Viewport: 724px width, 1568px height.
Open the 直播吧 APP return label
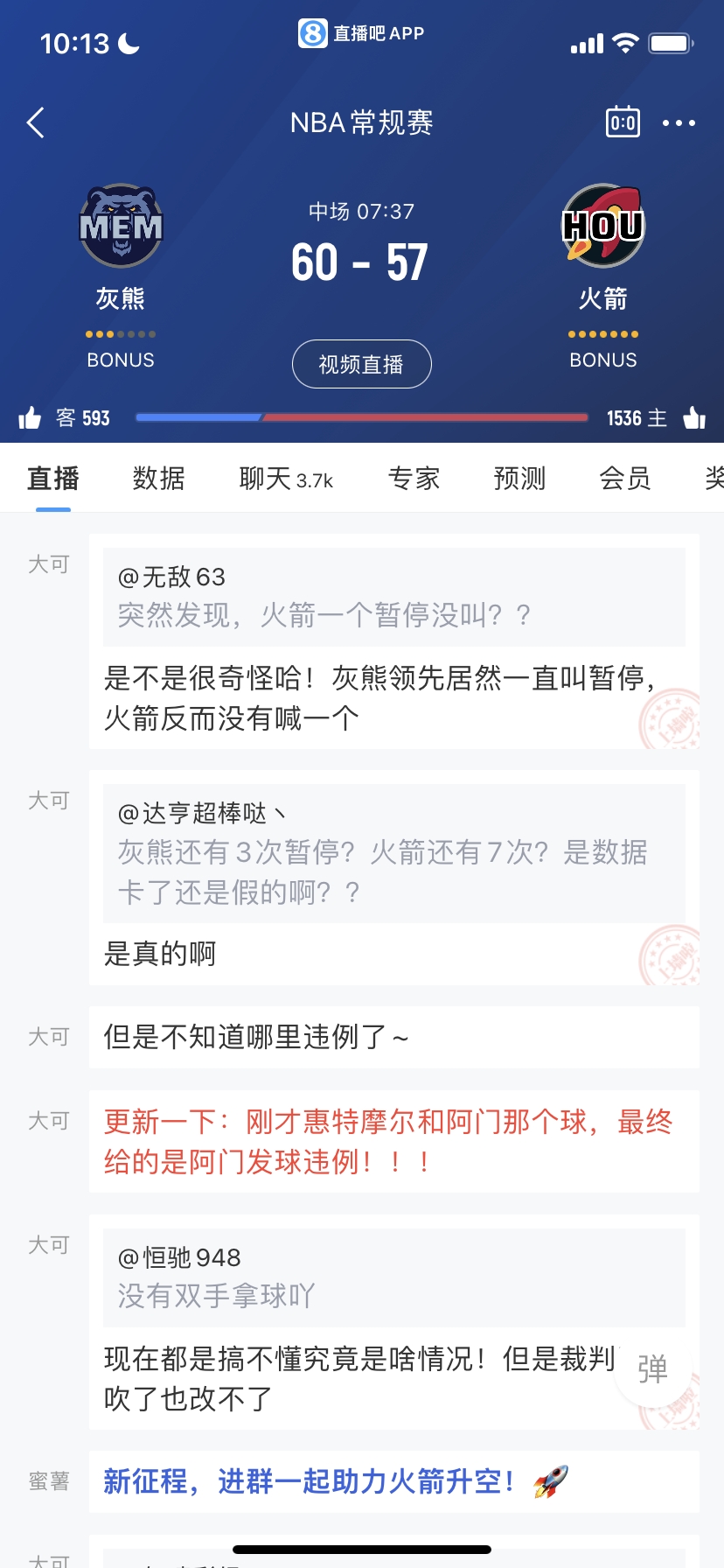[x=362, y=33]
